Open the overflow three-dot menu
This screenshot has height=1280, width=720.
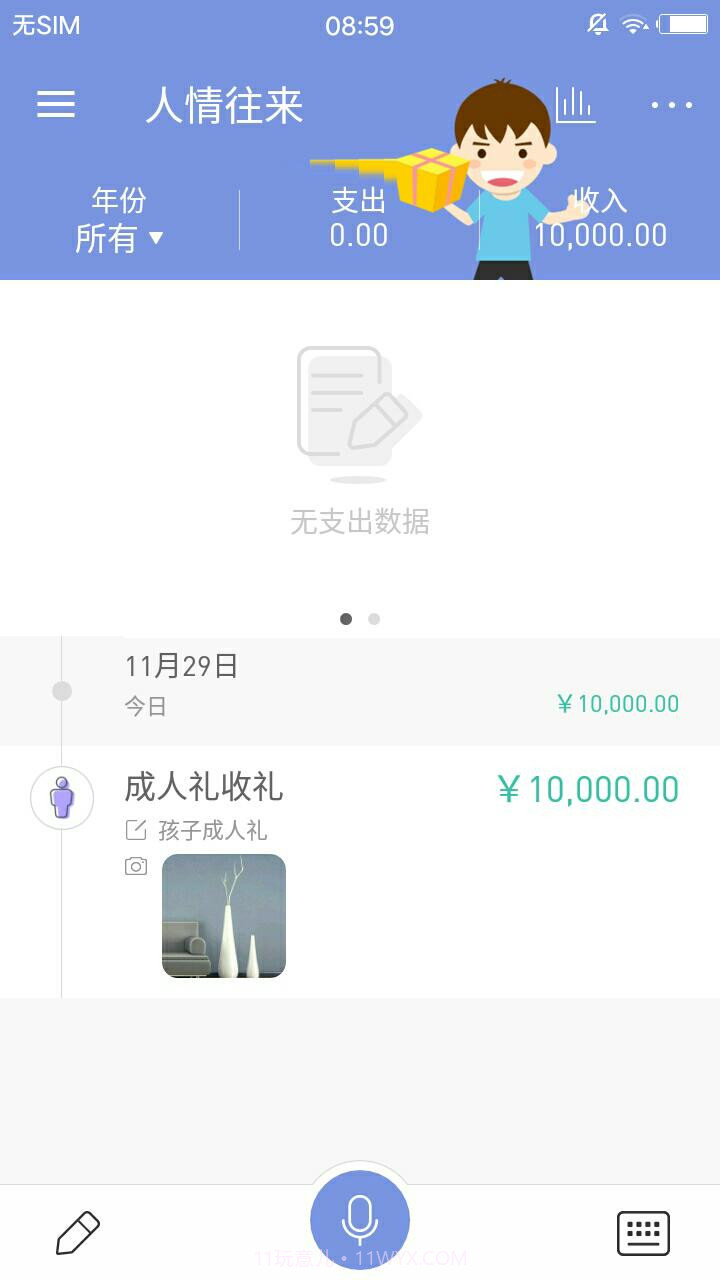pos(668,105)
